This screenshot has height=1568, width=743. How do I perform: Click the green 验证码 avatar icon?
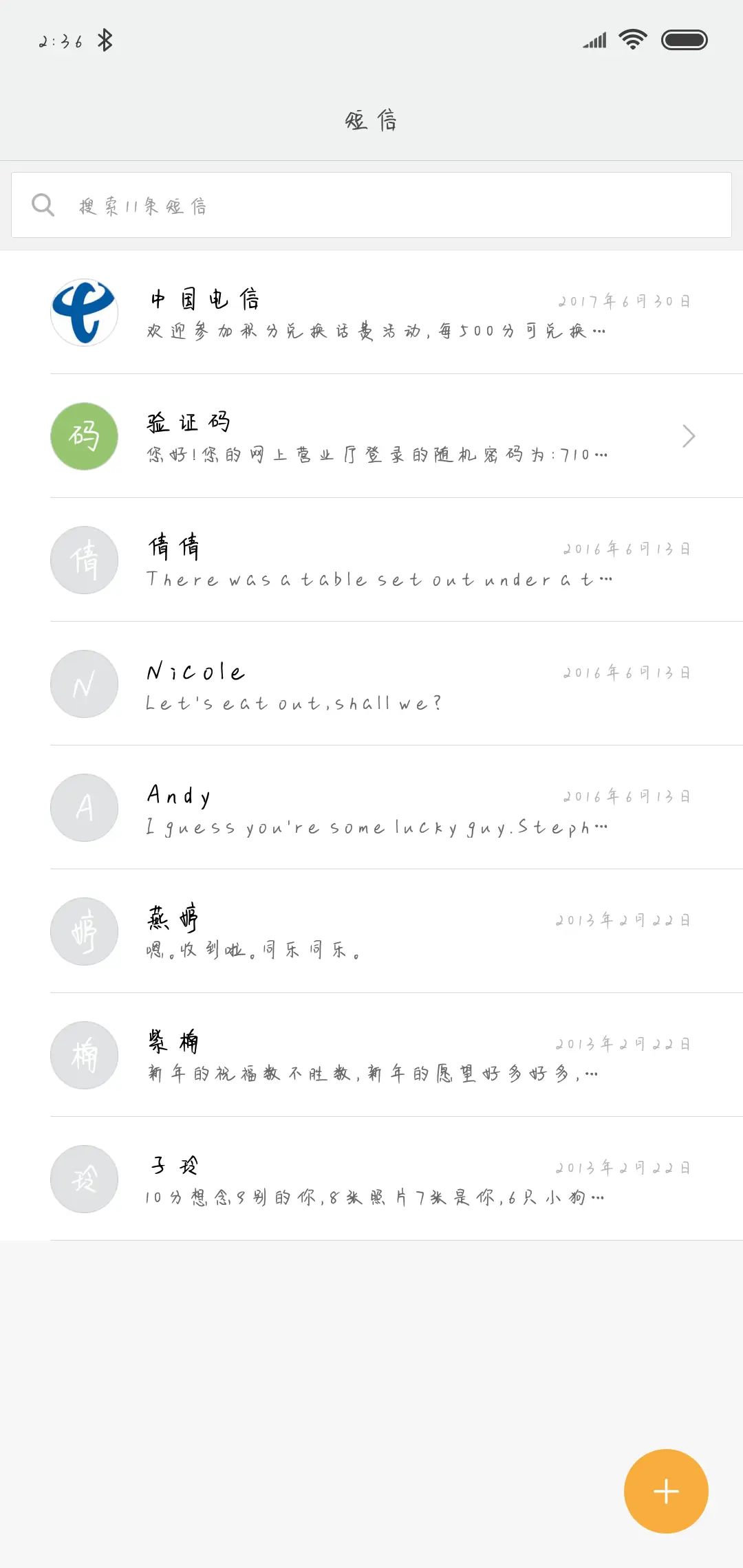point(84,436)
